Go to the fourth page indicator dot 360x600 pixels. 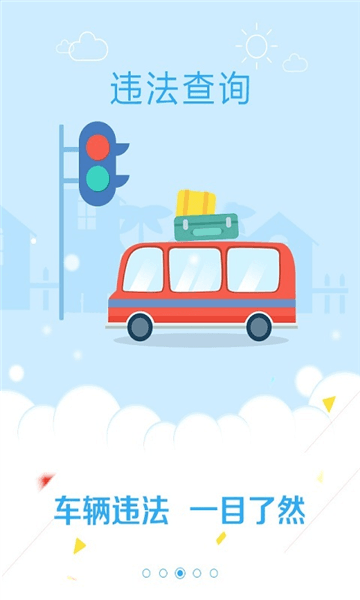tap(197, 573)
